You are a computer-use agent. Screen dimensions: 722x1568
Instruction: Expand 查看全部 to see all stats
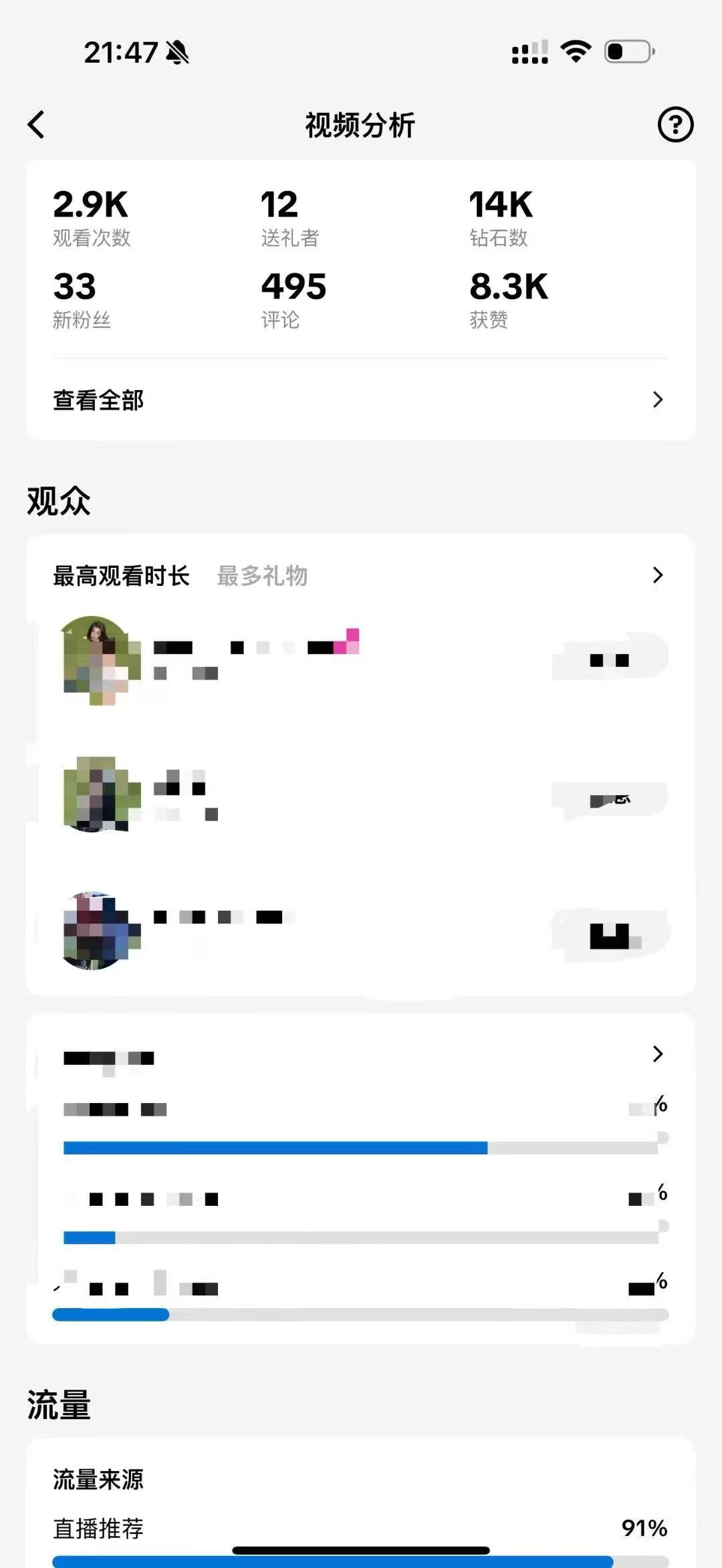[x=98, y=400]
